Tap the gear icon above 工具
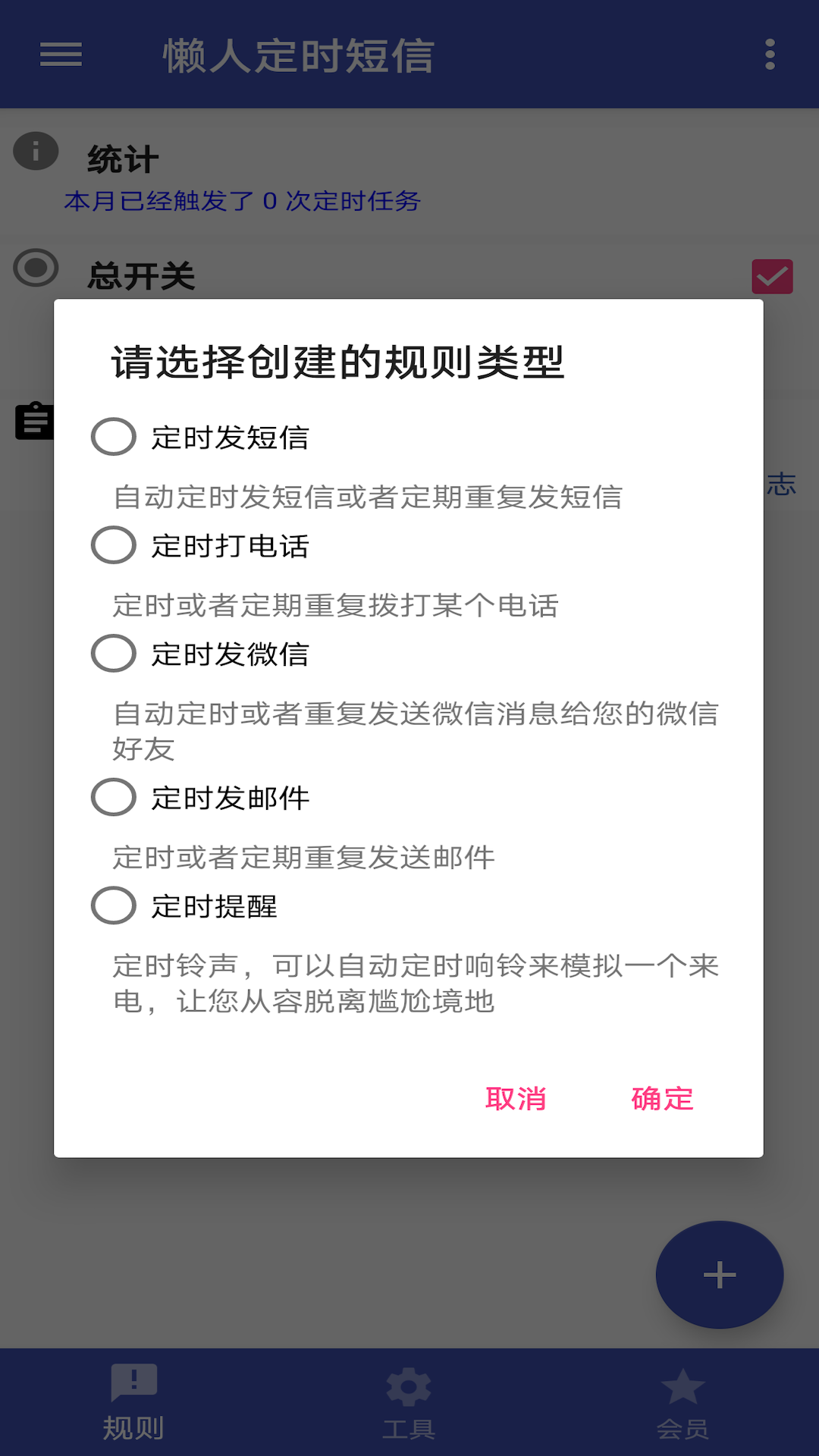This screenshot has width=819, height=1456. coord(409,1384)
